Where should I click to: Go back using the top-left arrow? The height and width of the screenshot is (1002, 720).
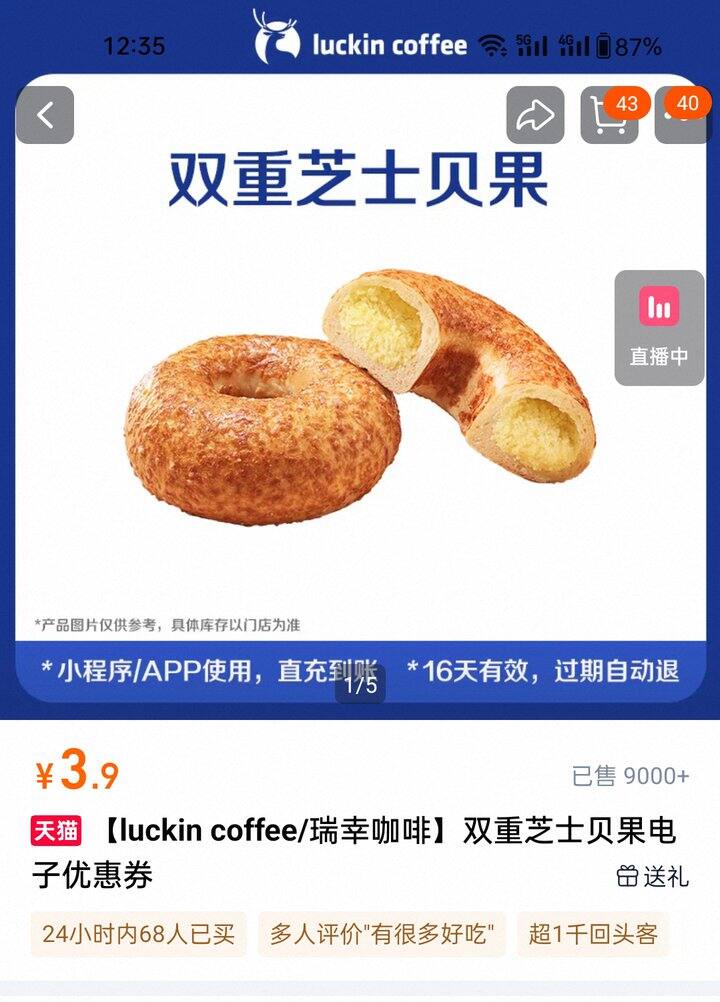tap(45, 115)
